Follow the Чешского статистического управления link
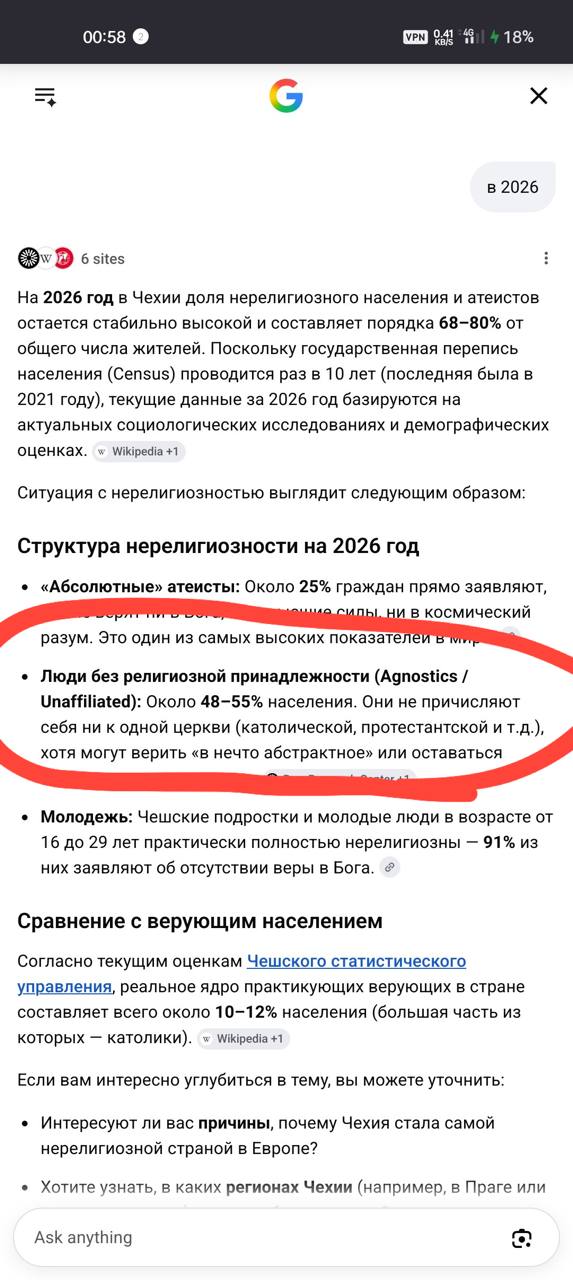The height and width of the screenshot is (1280, 573). point(242,974)
